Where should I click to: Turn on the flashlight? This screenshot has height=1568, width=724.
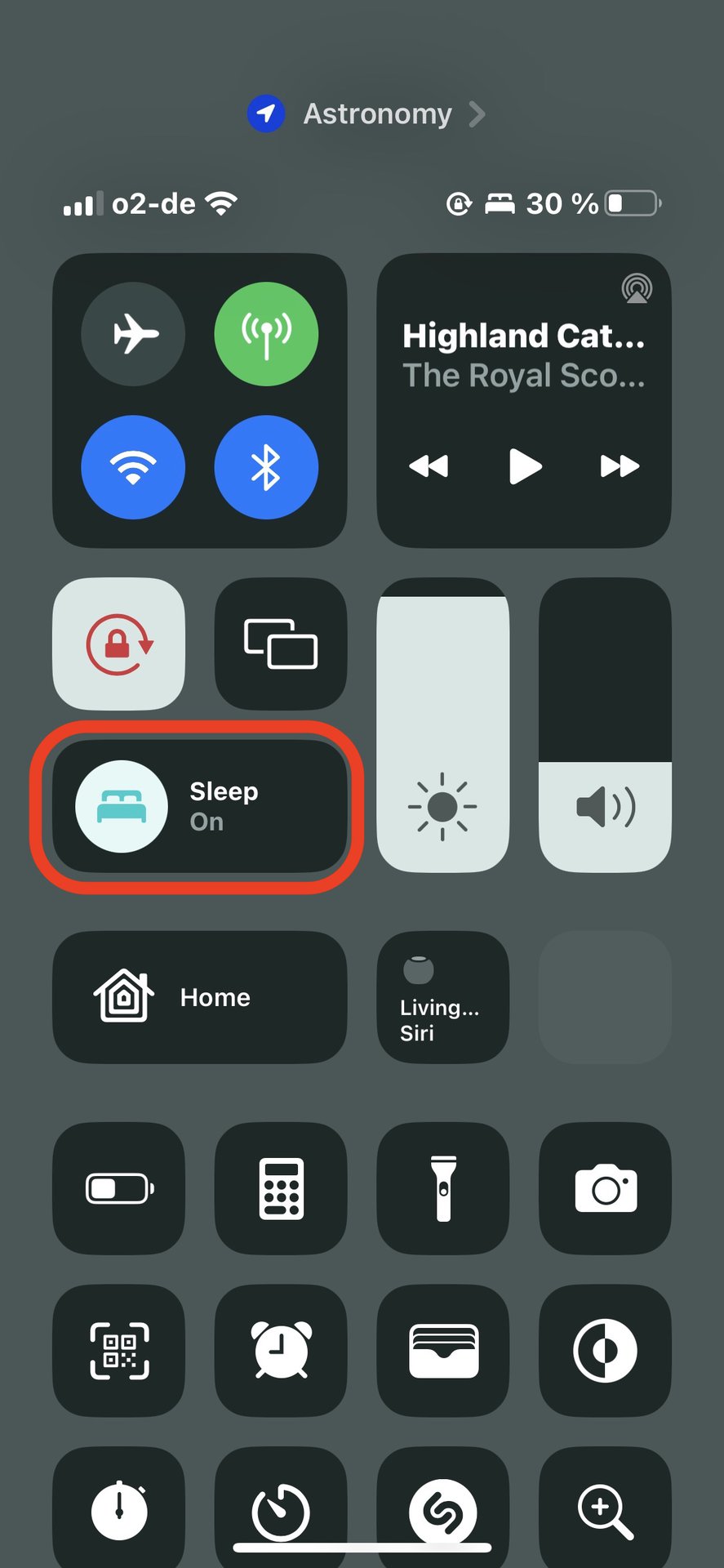point(442,1188)
